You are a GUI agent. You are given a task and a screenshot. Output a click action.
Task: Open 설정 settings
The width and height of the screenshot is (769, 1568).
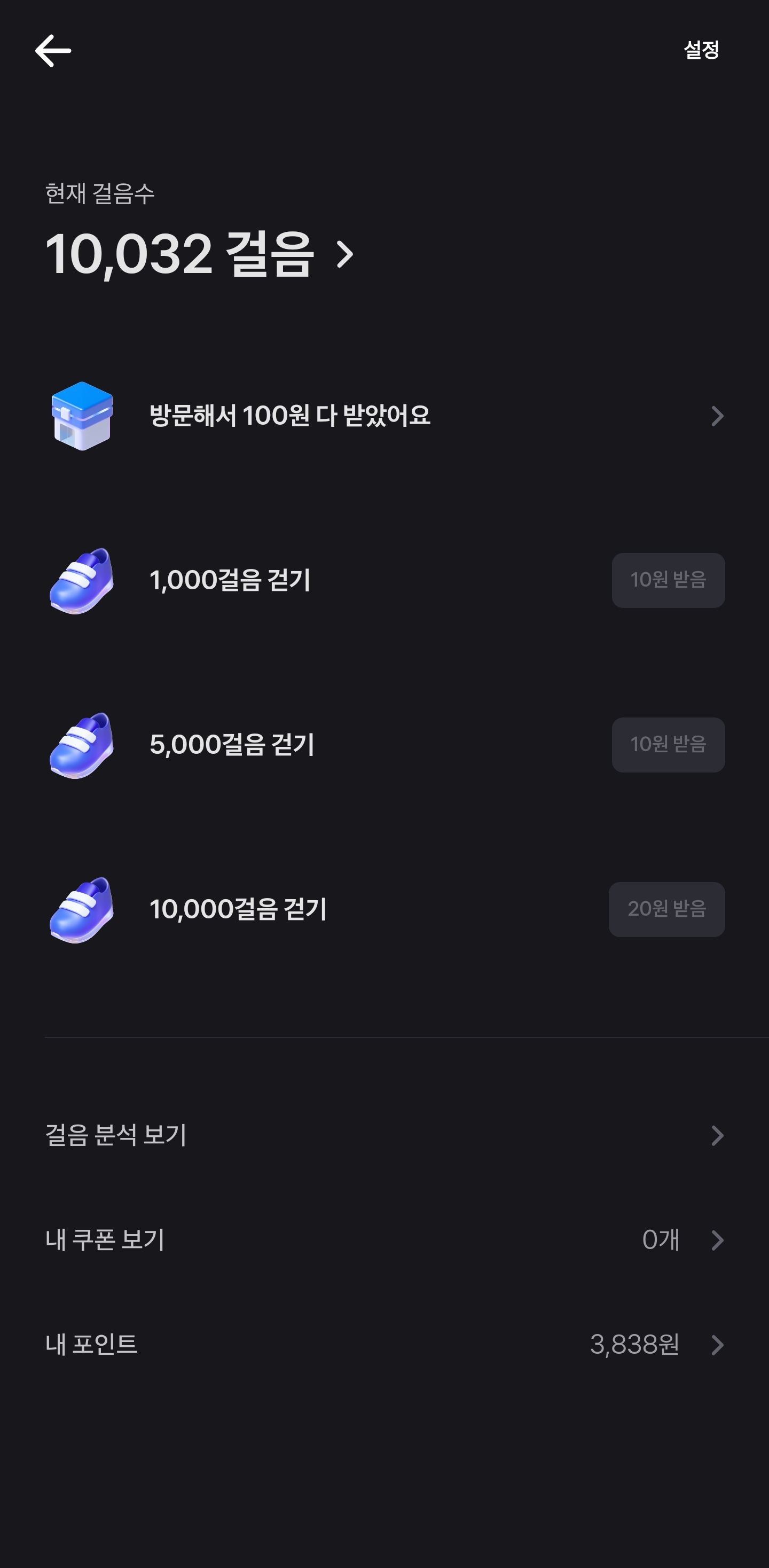[x=701, y=50]
